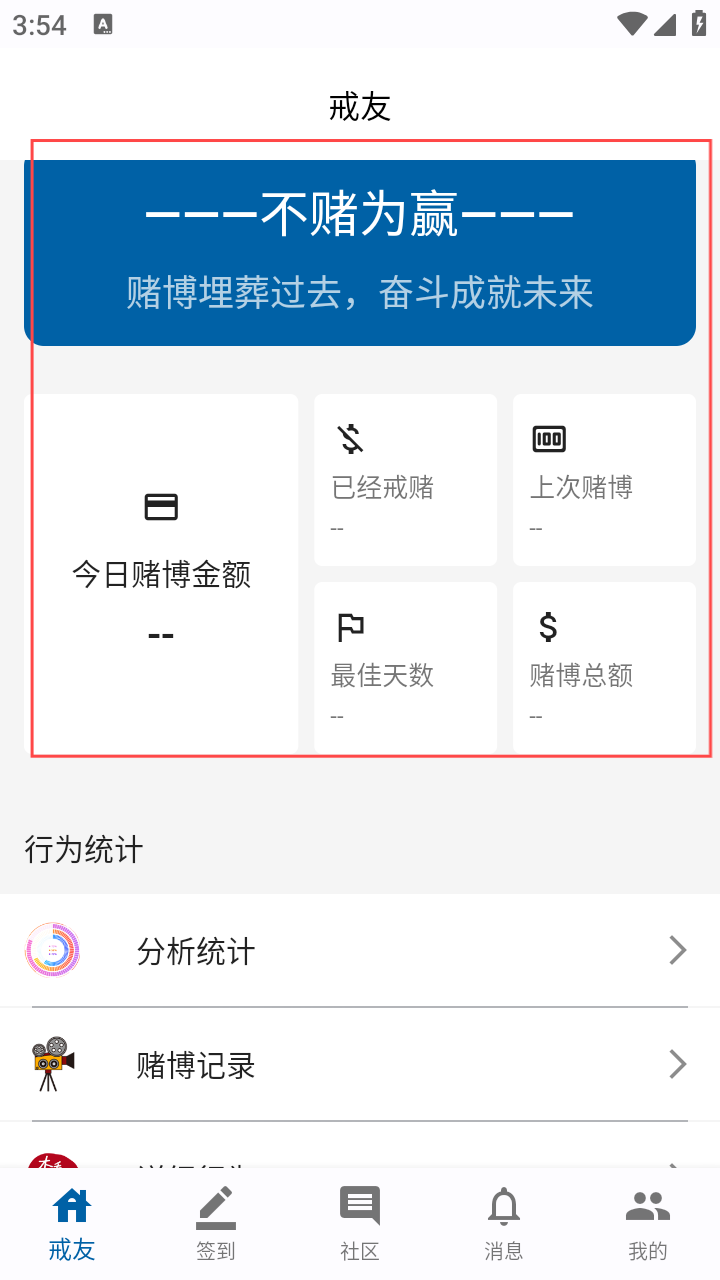Open the 分析统计 row
Screen dimensions: 720x1280
[360, 951]
